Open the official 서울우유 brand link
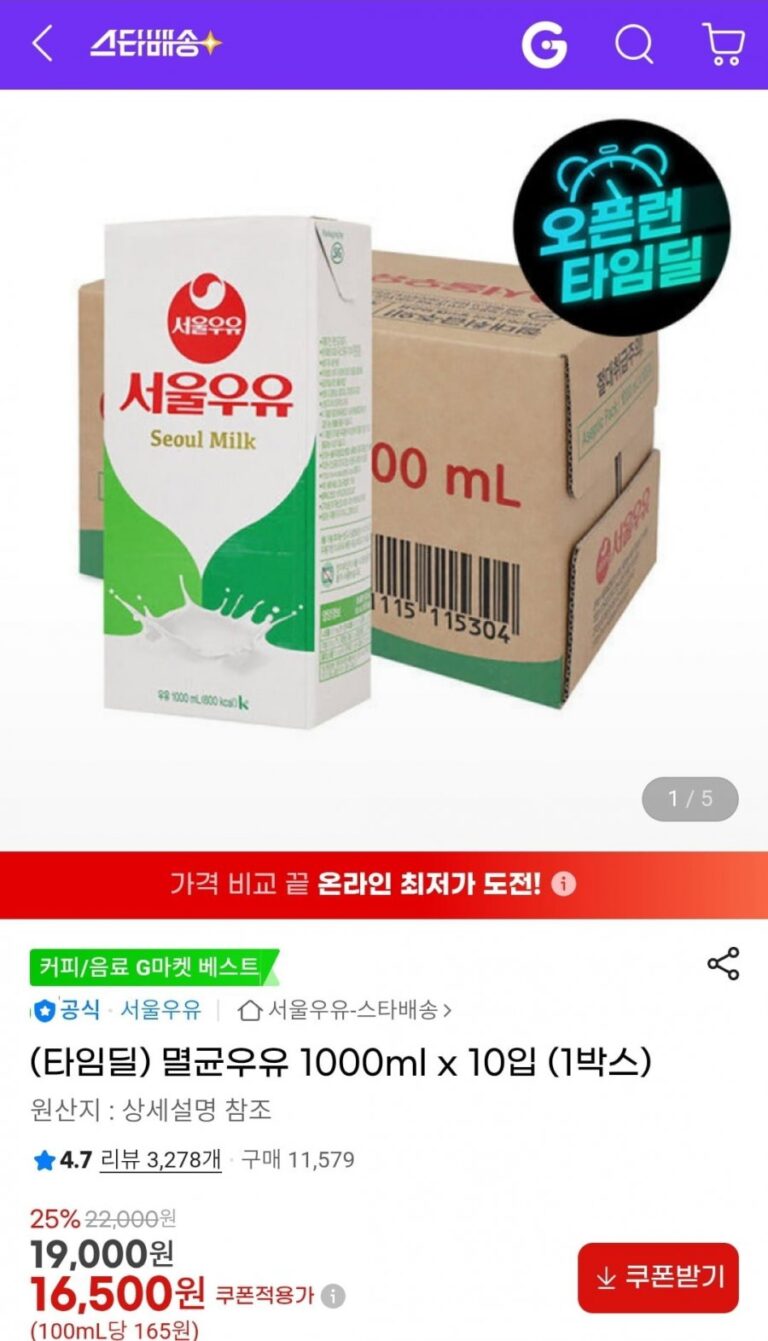 click(160, 1010)
